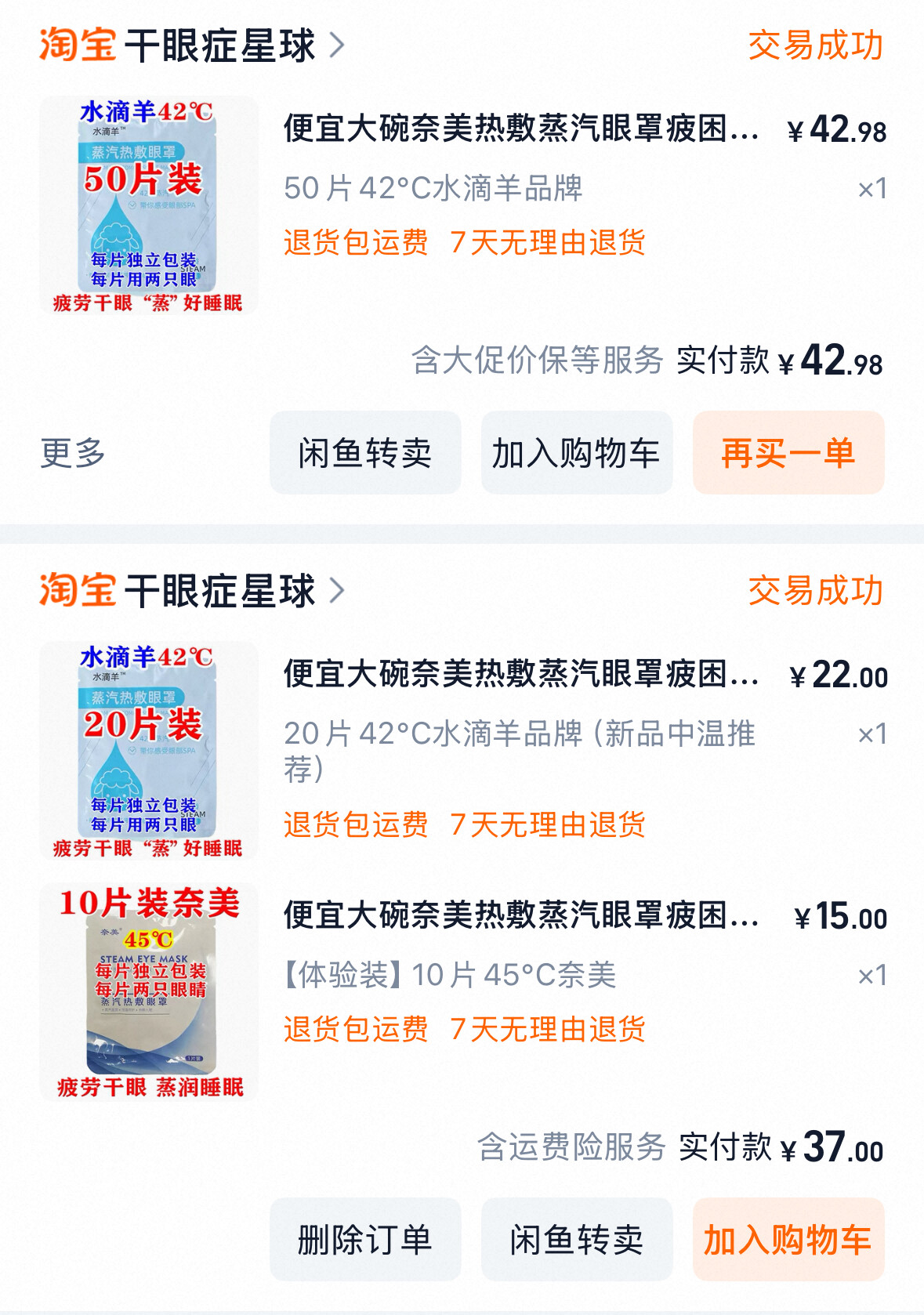Tap 再买一单 to reorder
The height and width of the screenshot is (1315, 924).
[788, 453]
